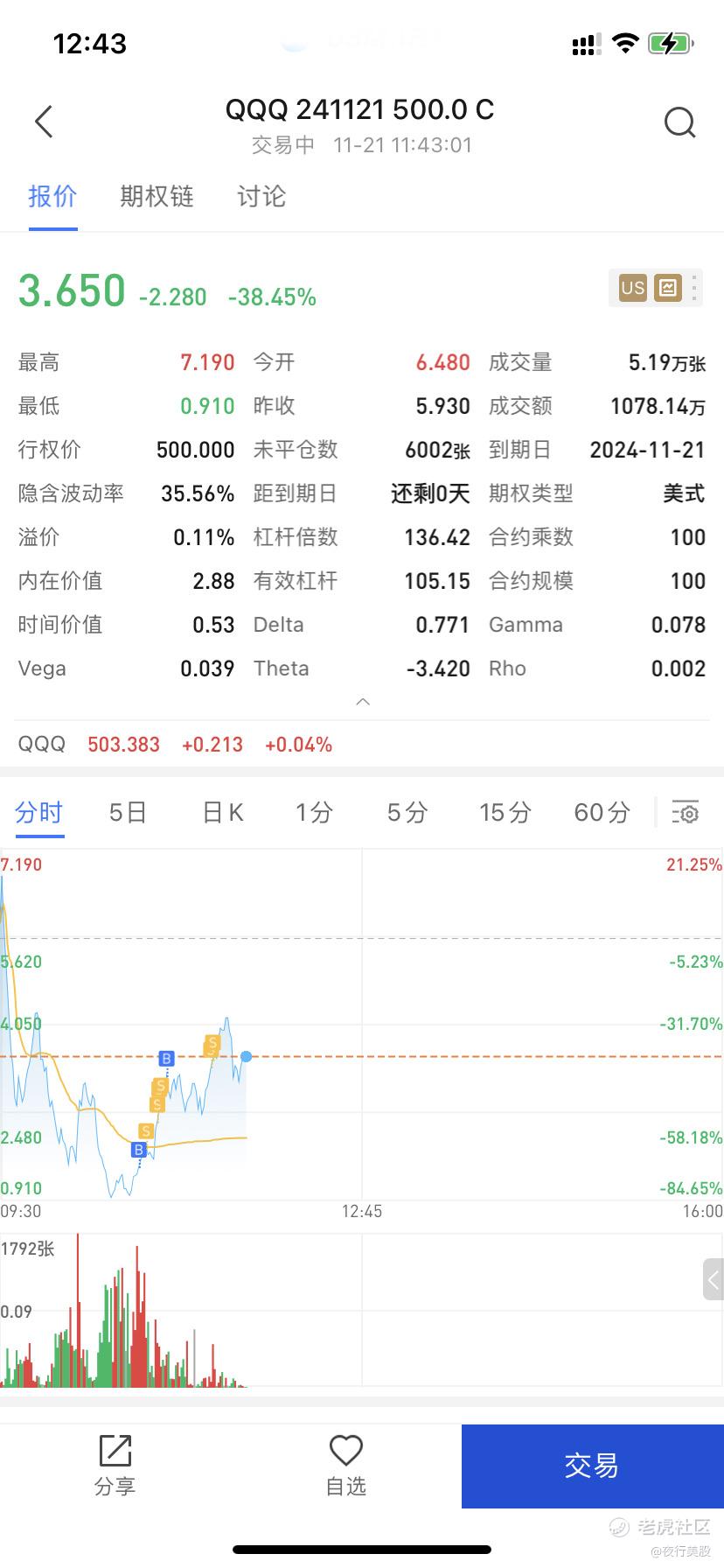The height and width of the screenshot is (1568, 724).
Task: Collapse the option details with the chevron
Action: pyautogui.click(x=363, y=702)
